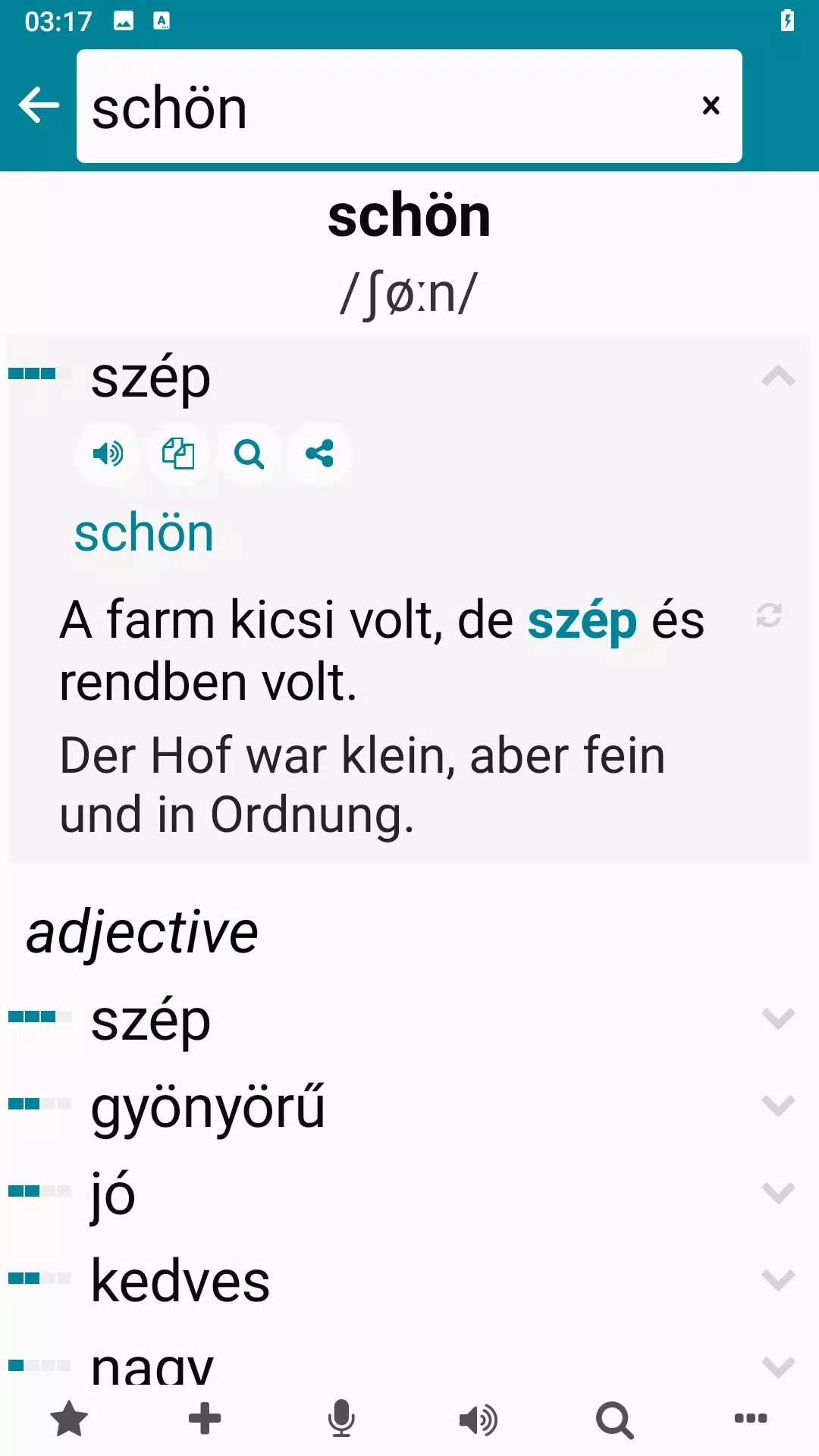
Task: Copy the szép translation
Action: (x=178, y=454)
